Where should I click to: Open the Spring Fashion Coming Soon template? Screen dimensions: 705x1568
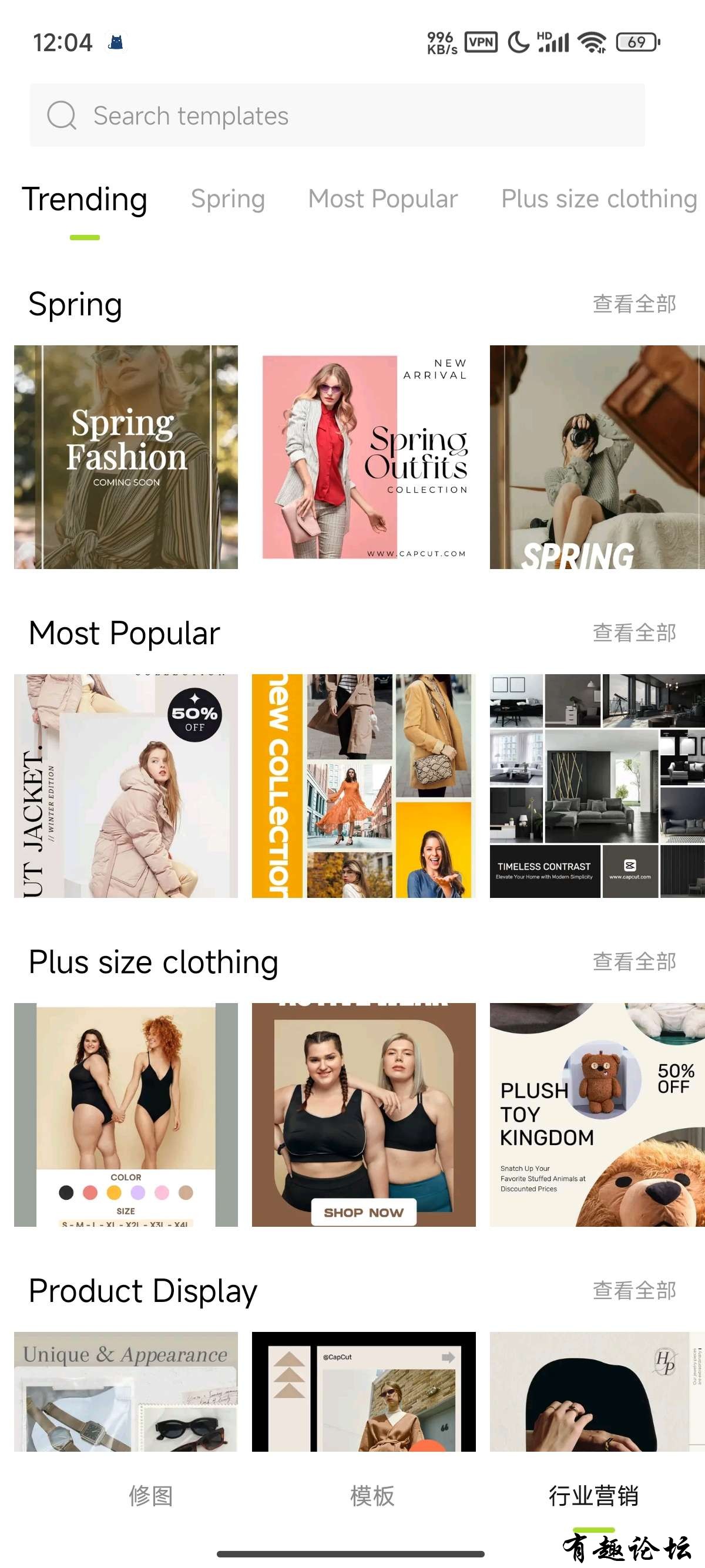[x=126, y=457]
